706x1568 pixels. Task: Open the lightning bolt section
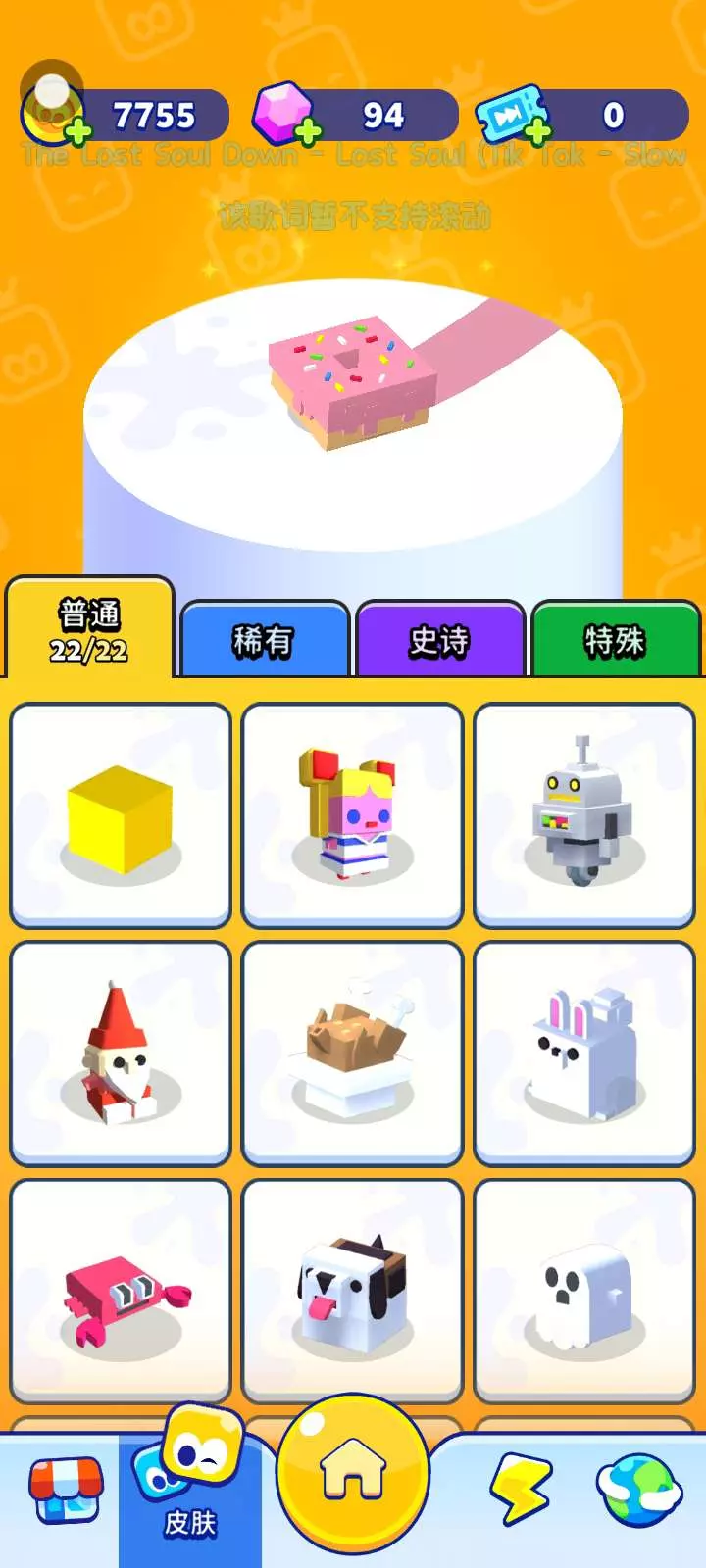pyautogui.click(x=521, y=1490)
